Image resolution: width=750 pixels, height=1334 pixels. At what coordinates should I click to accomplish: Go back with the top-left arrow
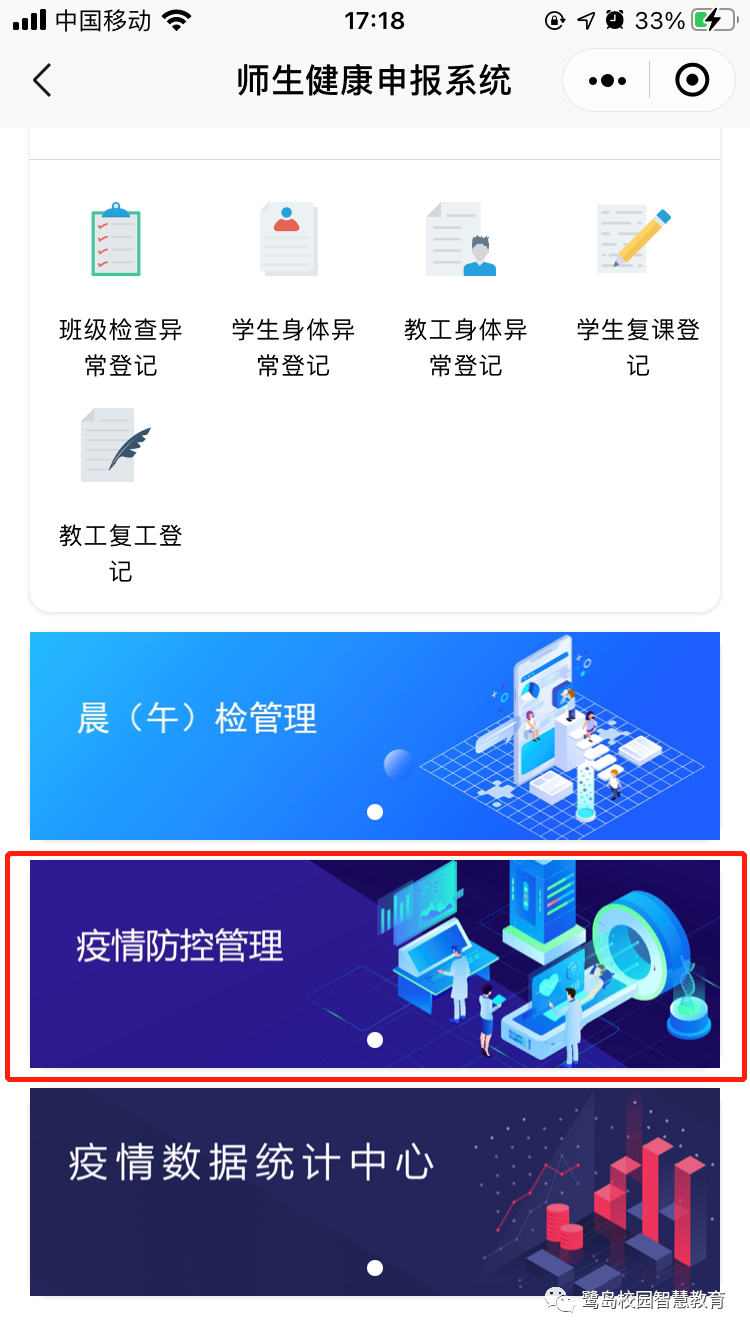click(x=42, y=80)
